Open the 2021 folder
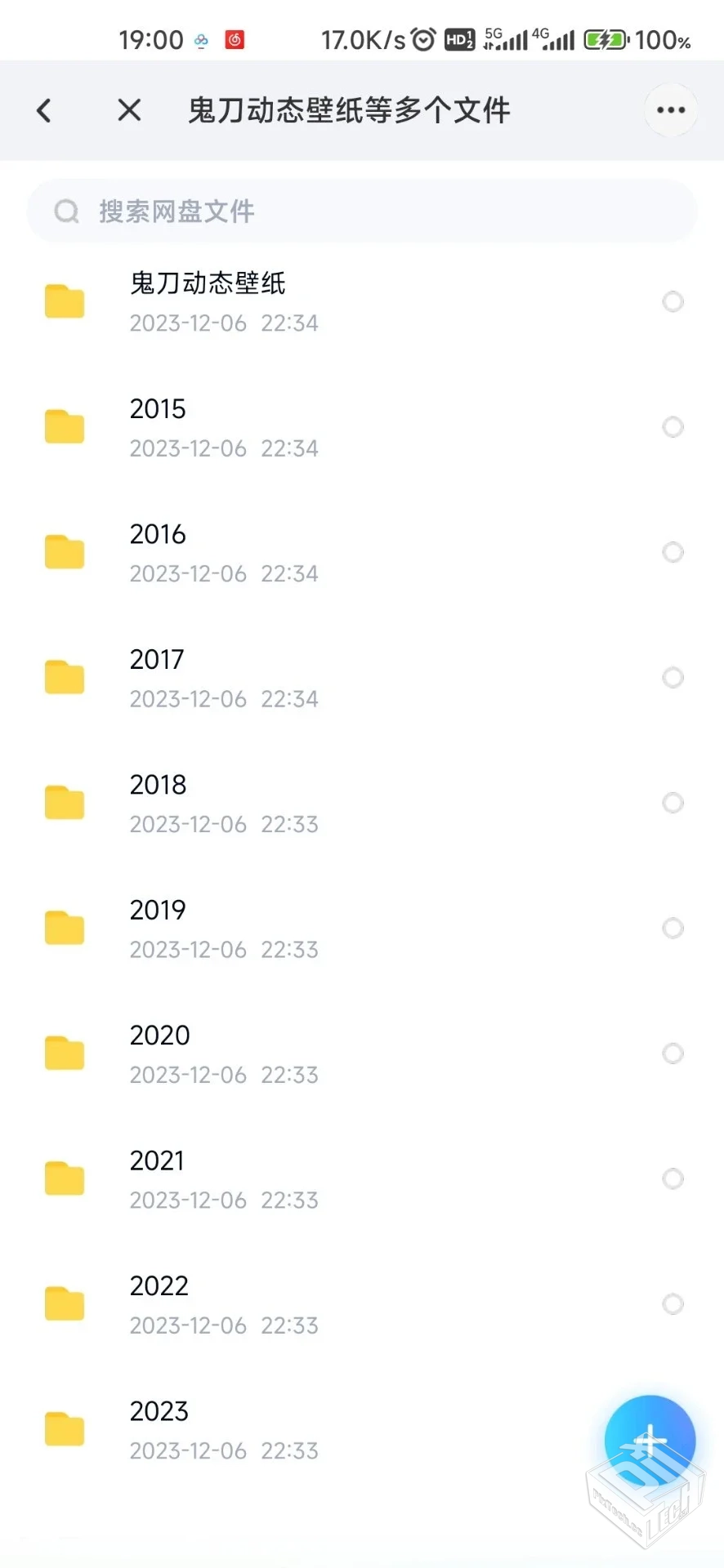Screen dimensions: 724x1568 pyautogui.click(x=157, y=1160)
